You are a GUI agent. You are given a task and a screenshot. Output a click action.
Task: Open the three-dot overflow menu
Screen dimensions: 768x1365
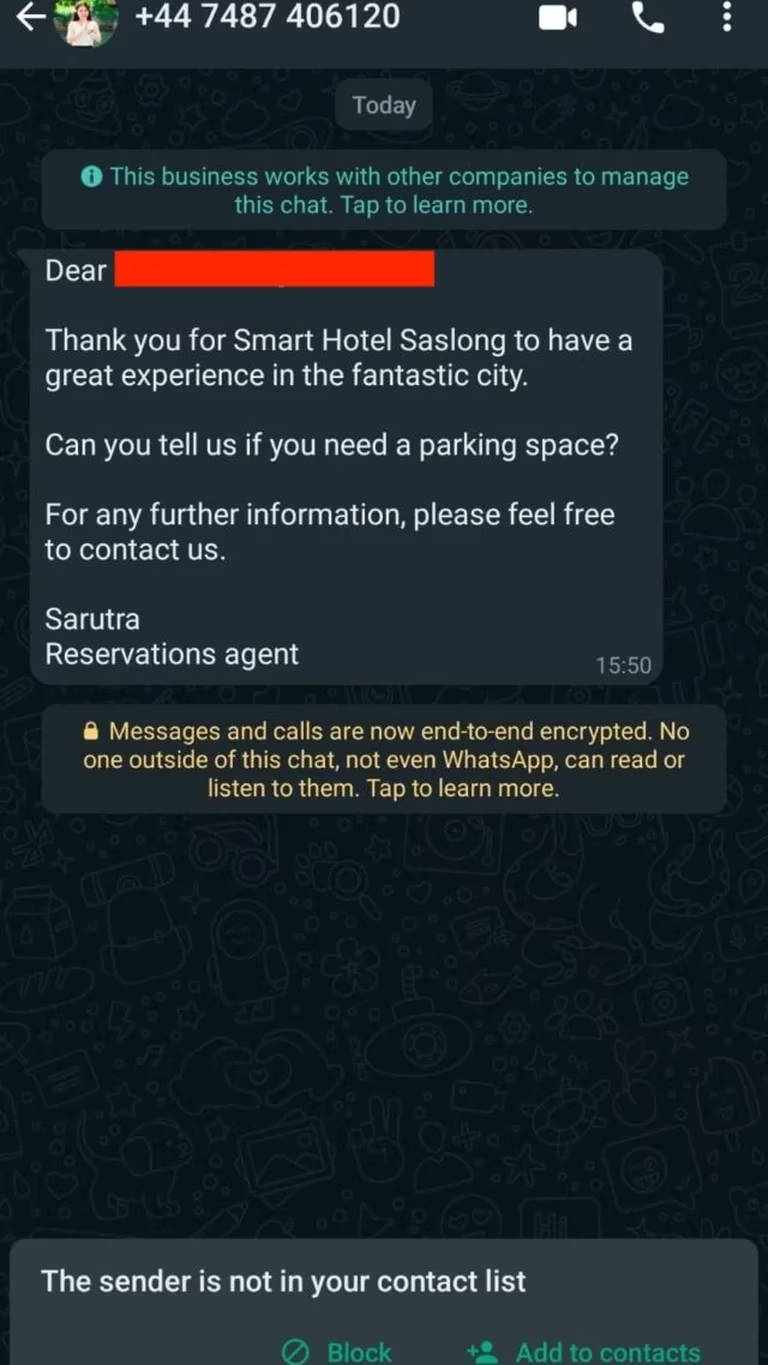point(727,17)
